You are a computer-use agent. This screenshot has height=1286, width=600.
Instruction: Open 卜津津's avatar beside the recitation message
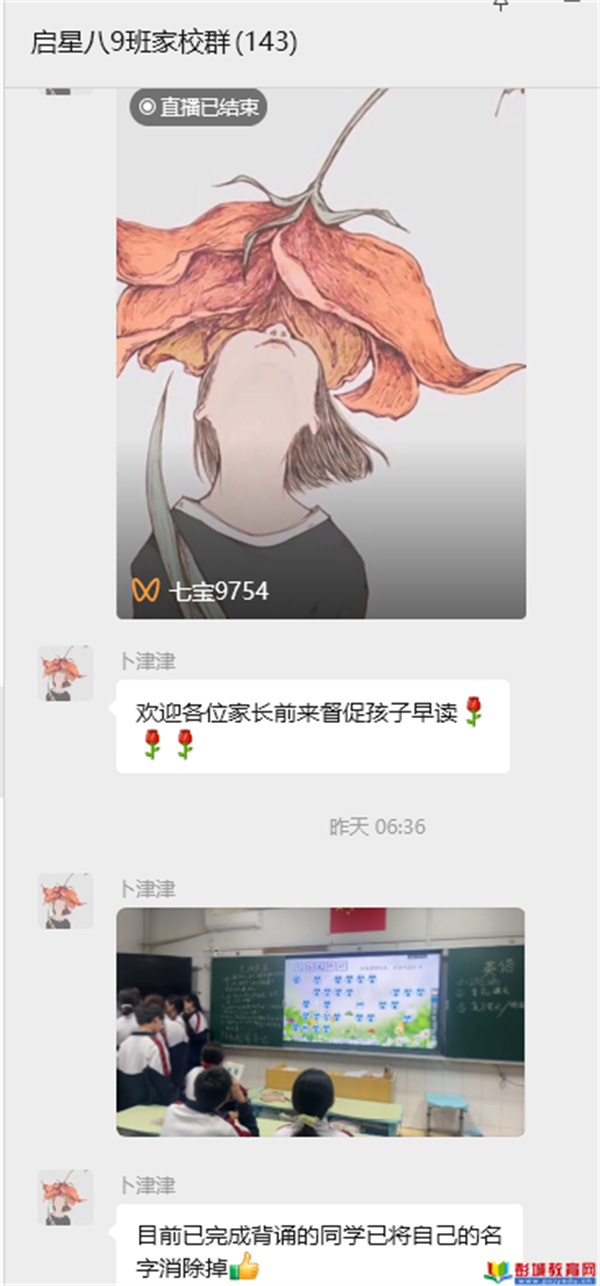tap(66, 1198)
